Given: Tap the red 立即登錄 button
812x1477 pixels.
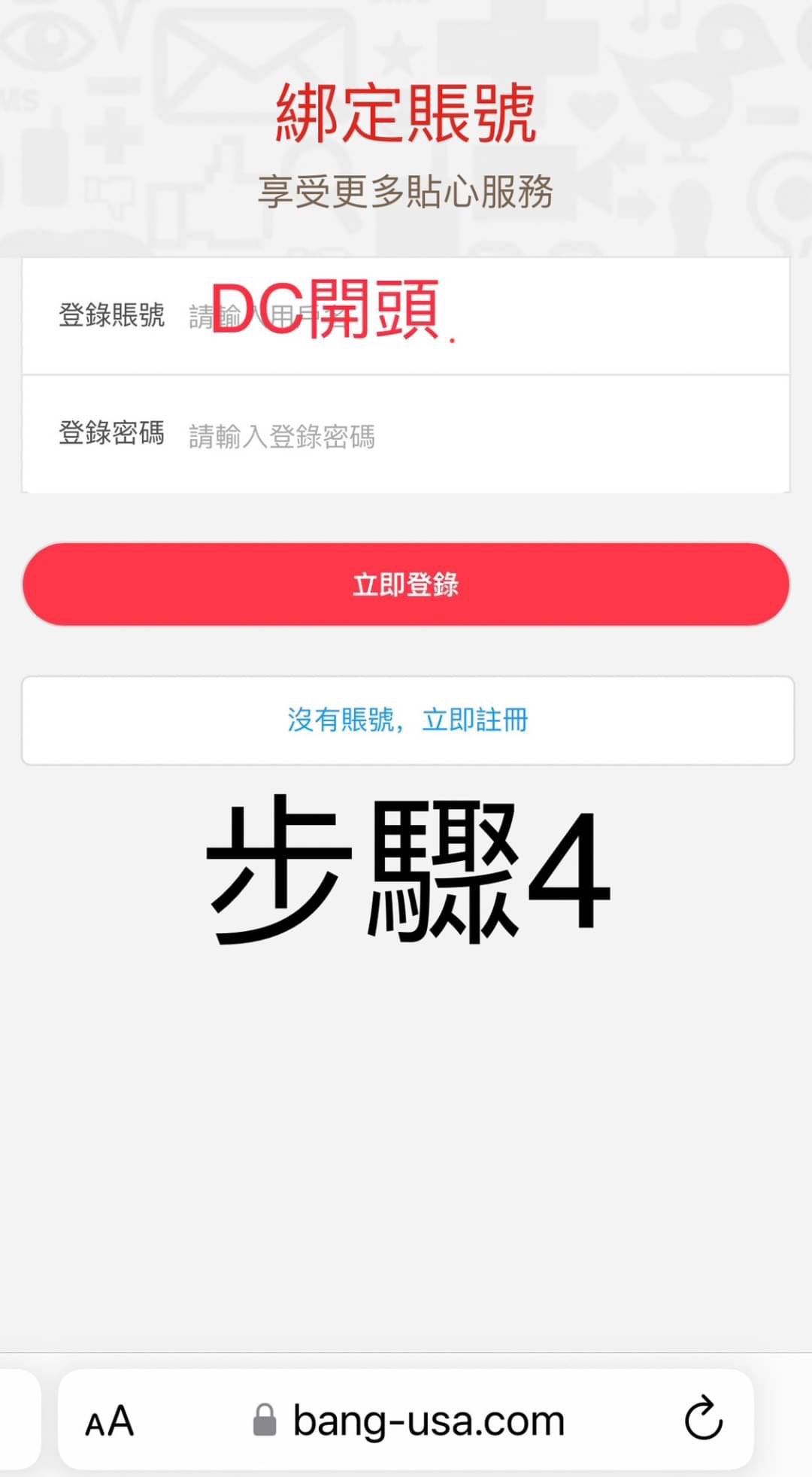Looking at the screenshot, I should 406,584.
